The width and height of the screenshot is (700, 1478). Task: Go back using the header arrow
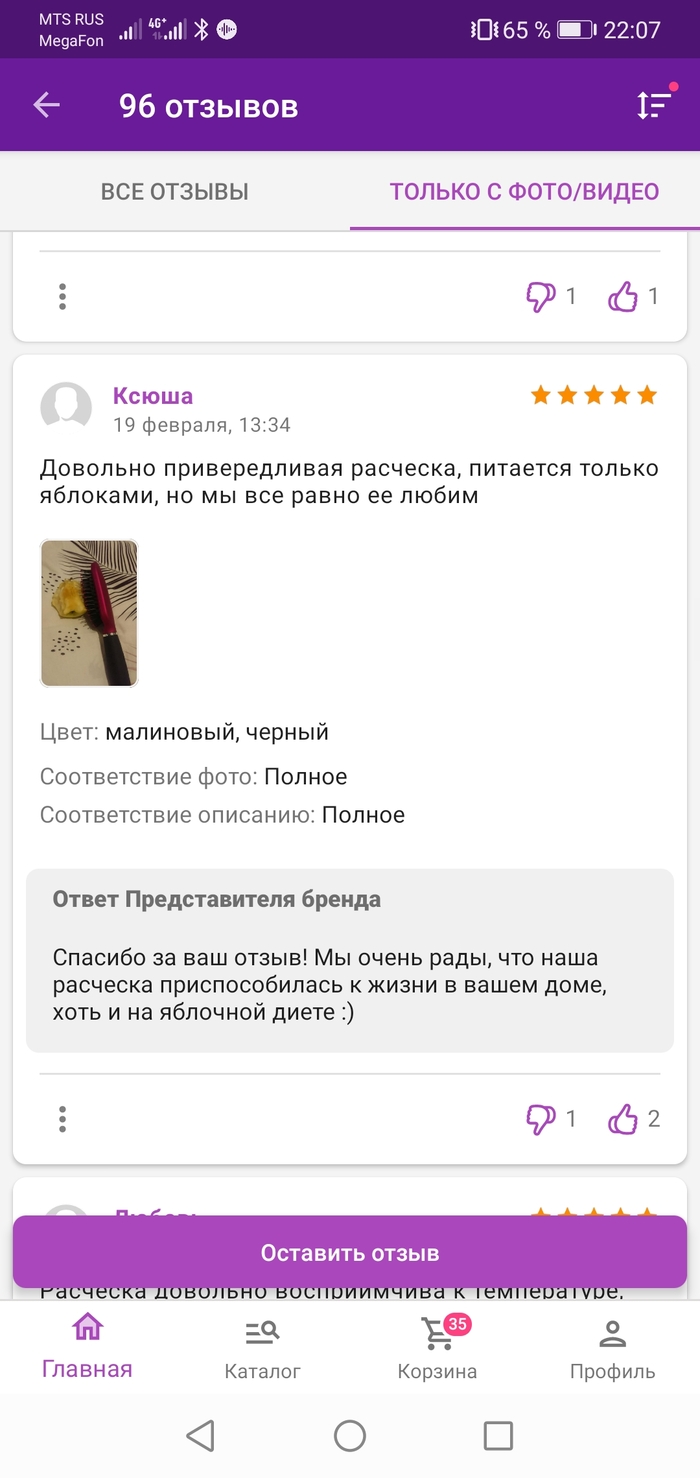[47, 105]
